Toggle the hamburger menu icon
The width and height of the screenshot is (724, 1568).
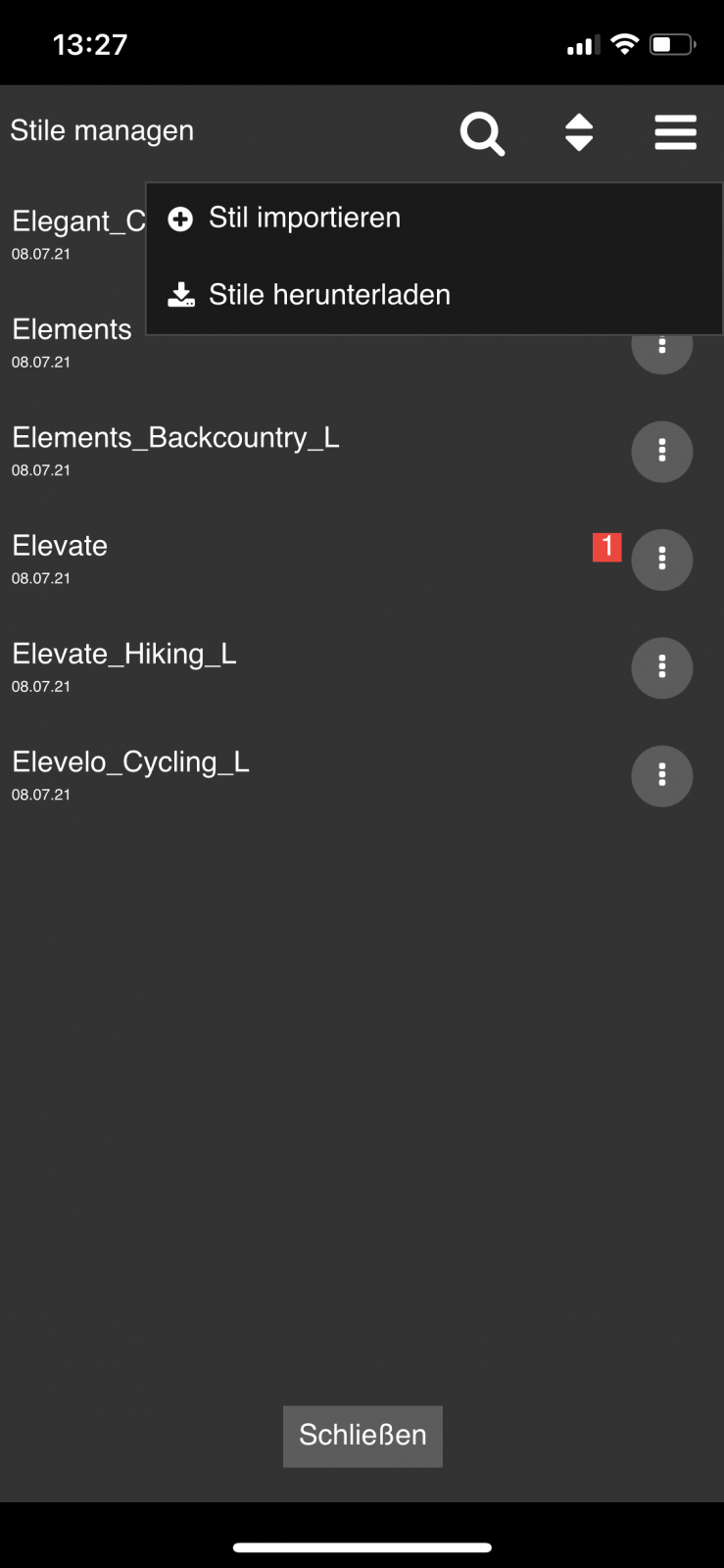tap(675, 133)
